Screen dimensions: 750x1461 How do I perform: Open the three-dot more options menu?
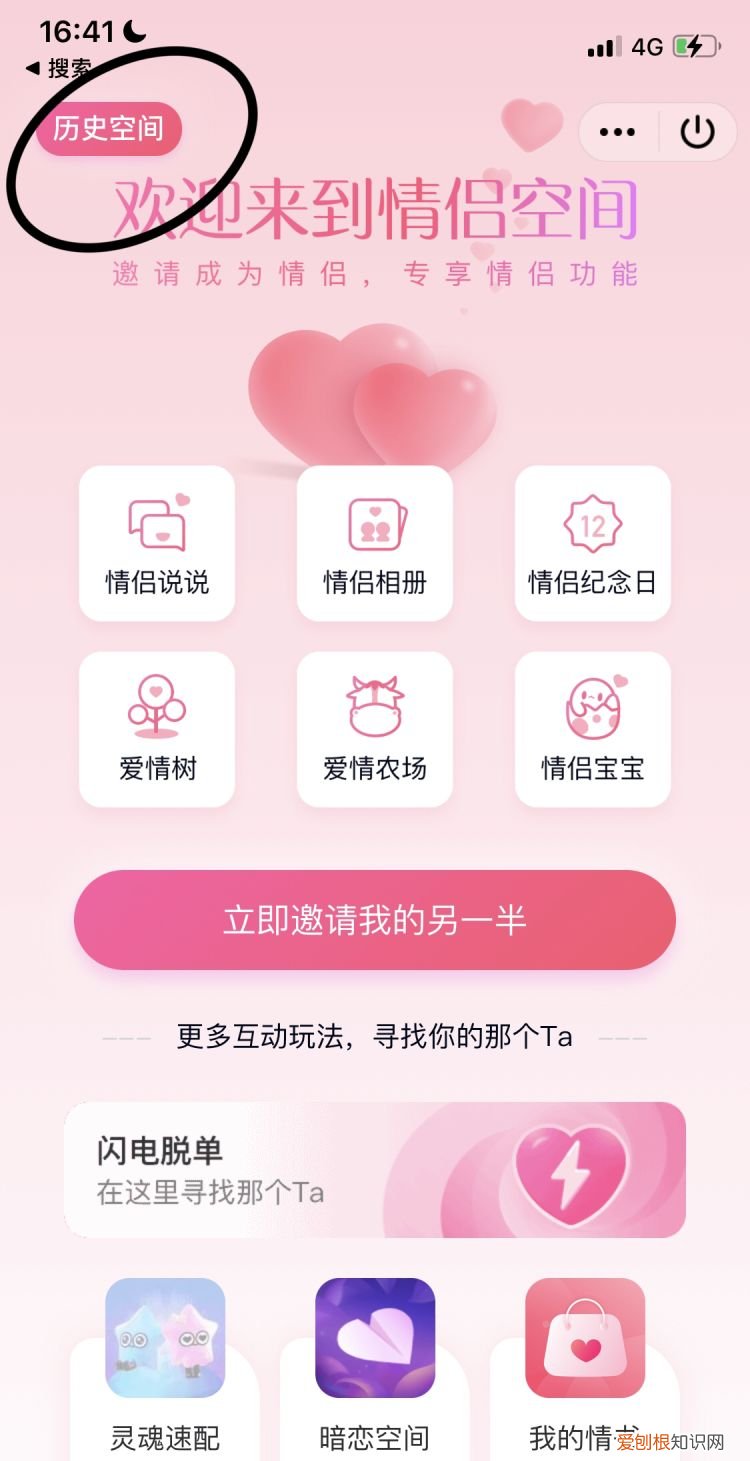619,131
